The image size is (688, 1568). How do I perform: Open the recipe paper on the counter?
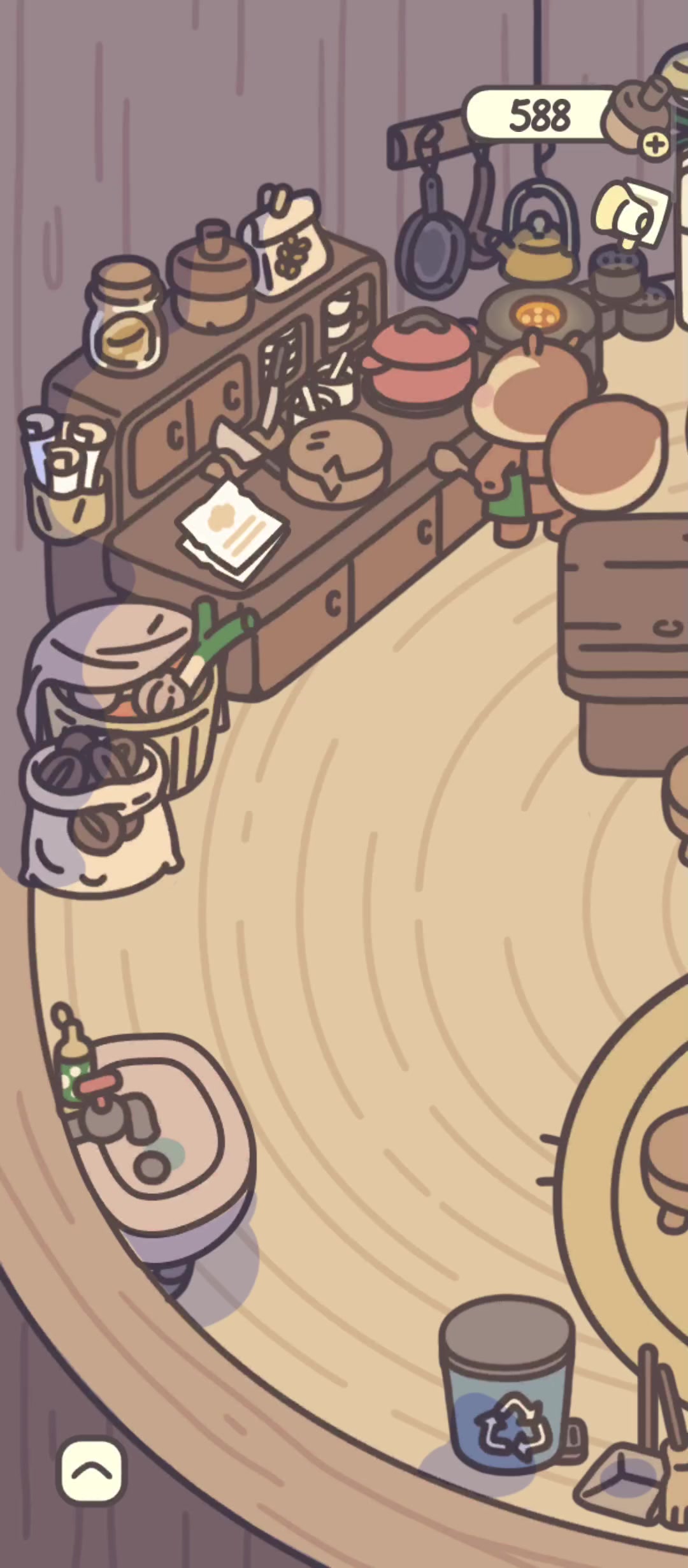coord(232,530)
